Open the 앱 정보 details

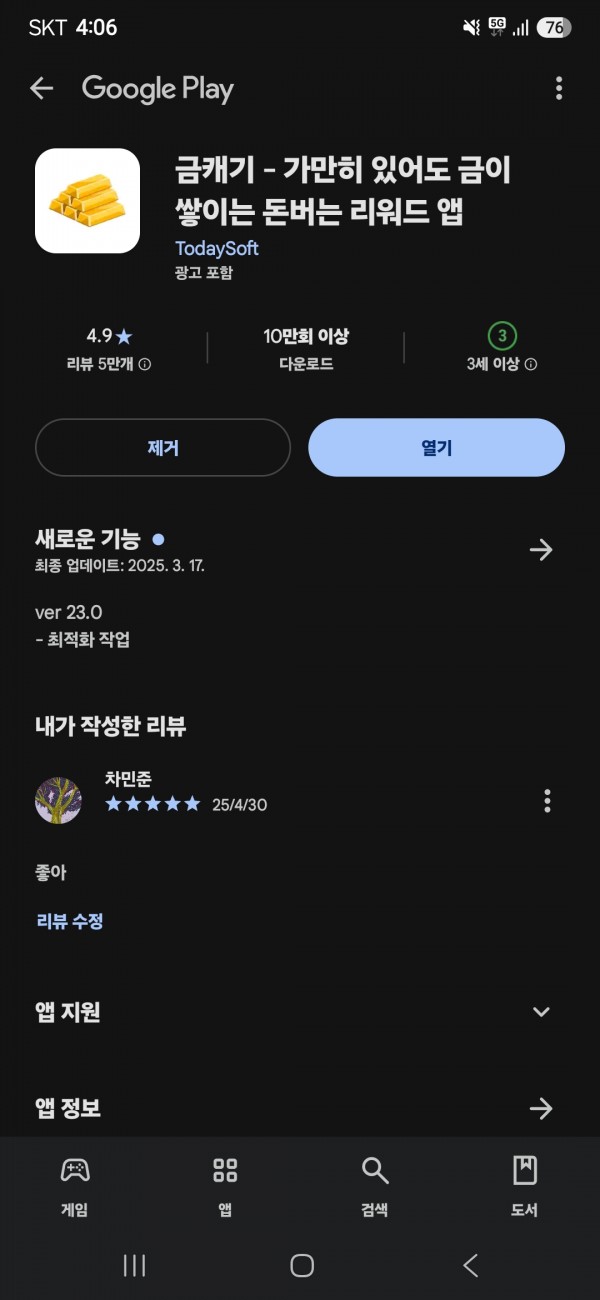(541, 1108)
